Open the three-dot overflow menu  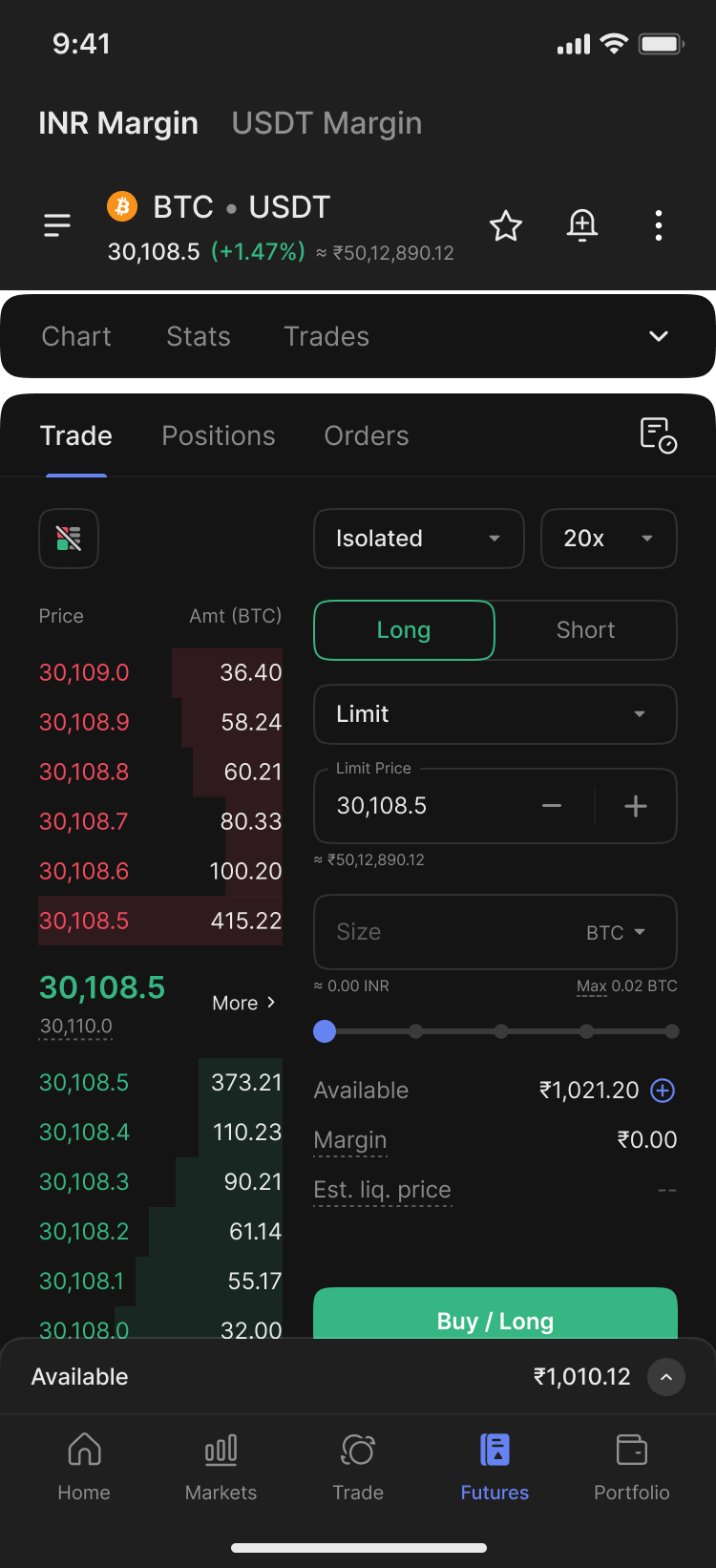659,225
